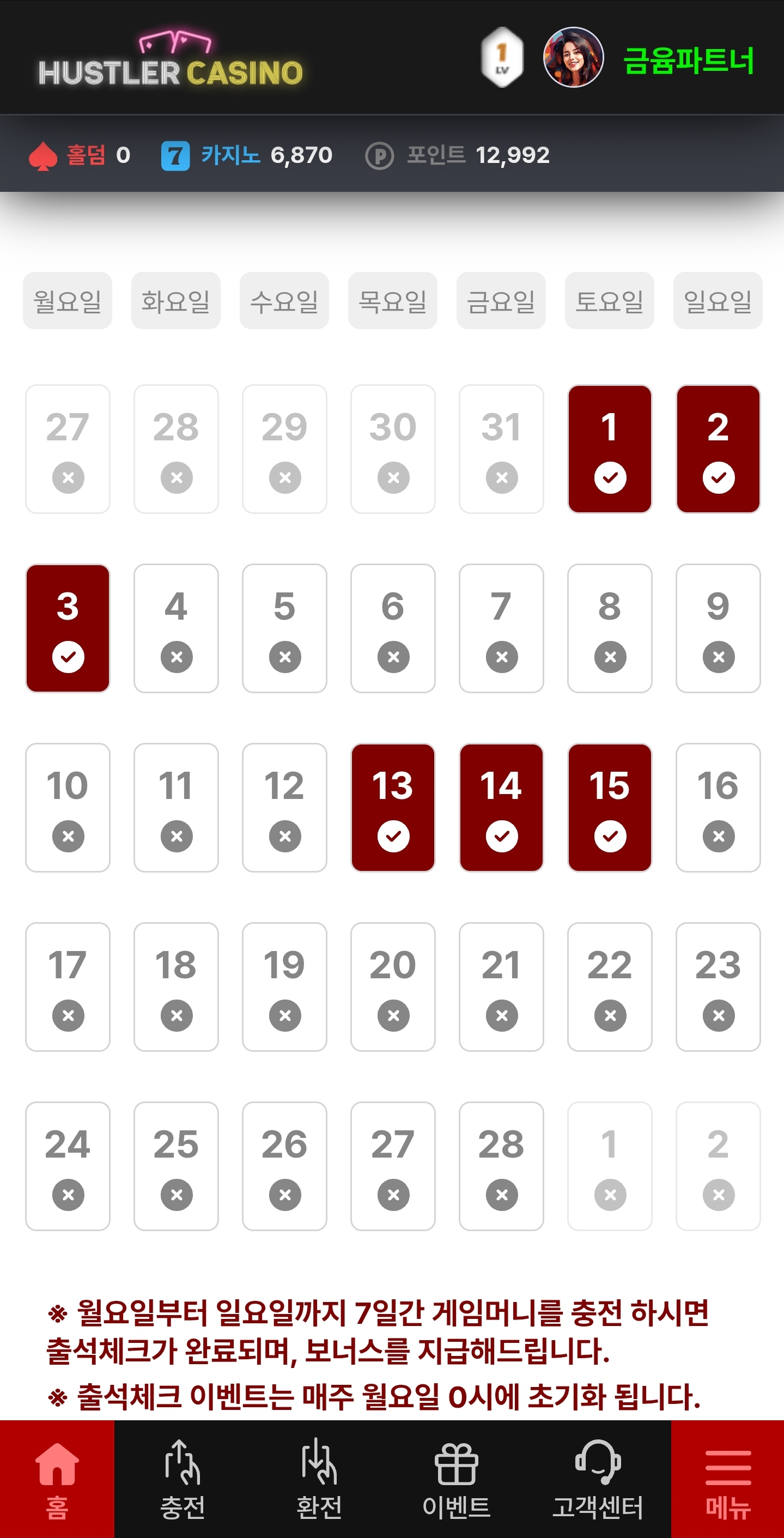Tap the 카지노 balance 6,870
Viewport: 784px width, 1538px height.
point(246,155)
